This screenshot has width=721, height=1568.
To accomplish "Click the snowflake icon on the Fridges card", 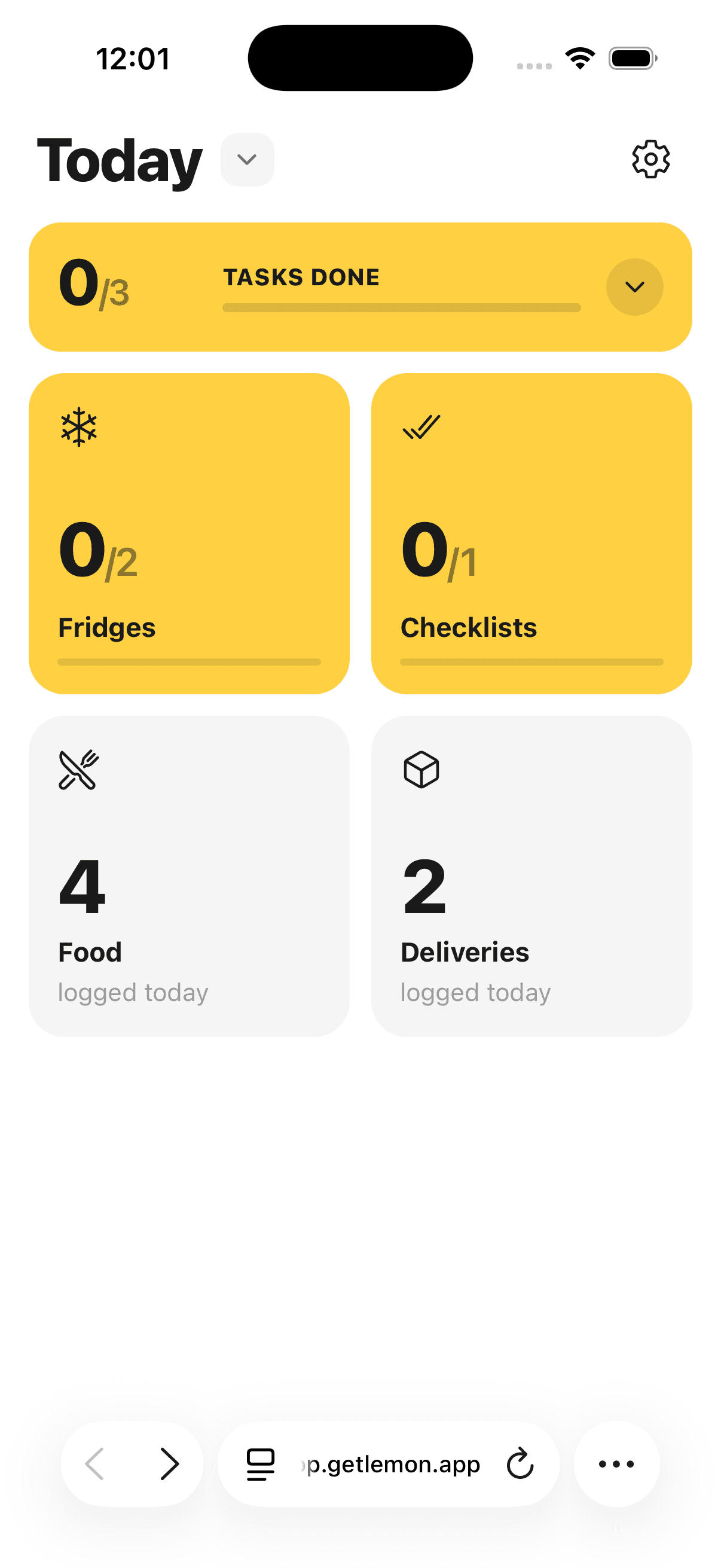I will pyautogui.click(x=77, y=428).
